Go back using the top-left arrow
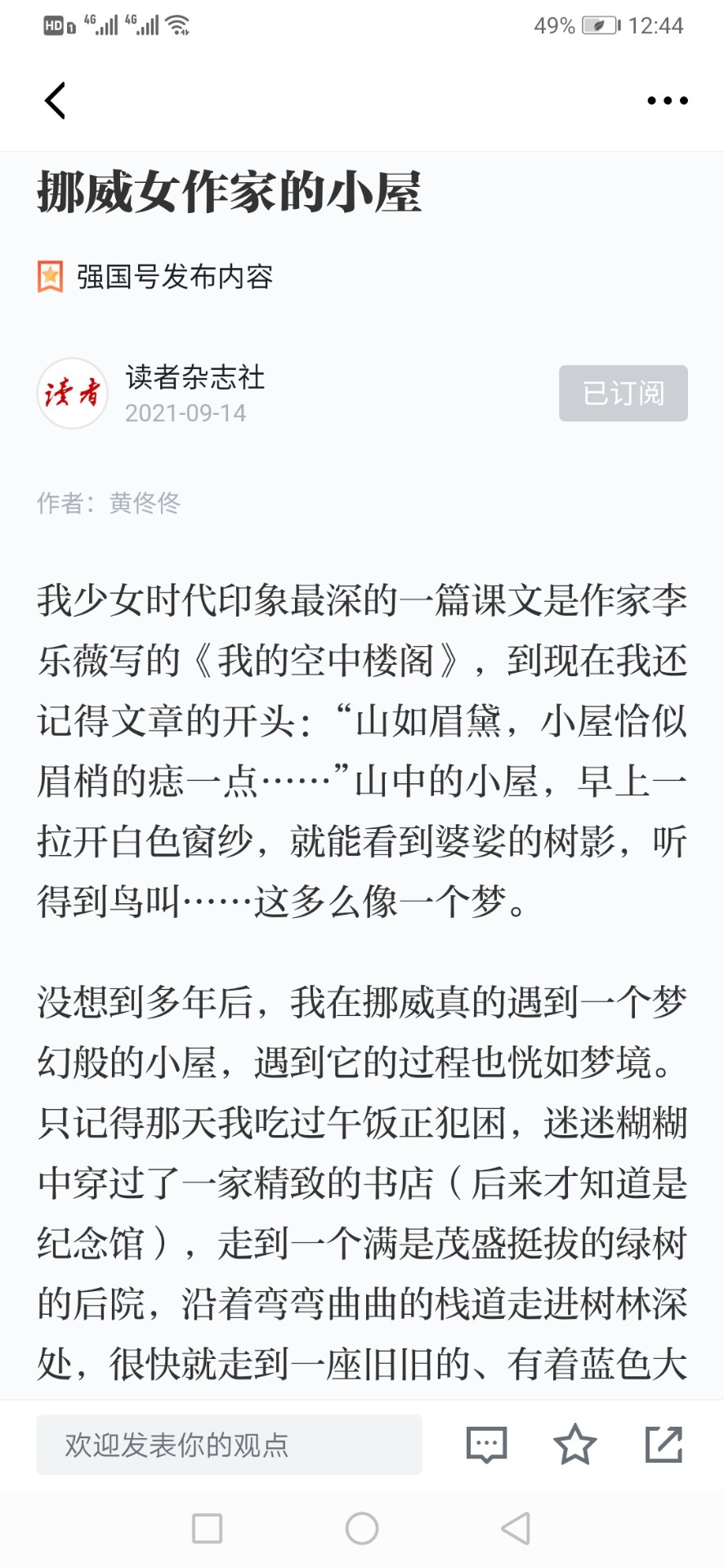Image resolution: width=724 pixels, height=1568 pixels. tap(55, 101)
